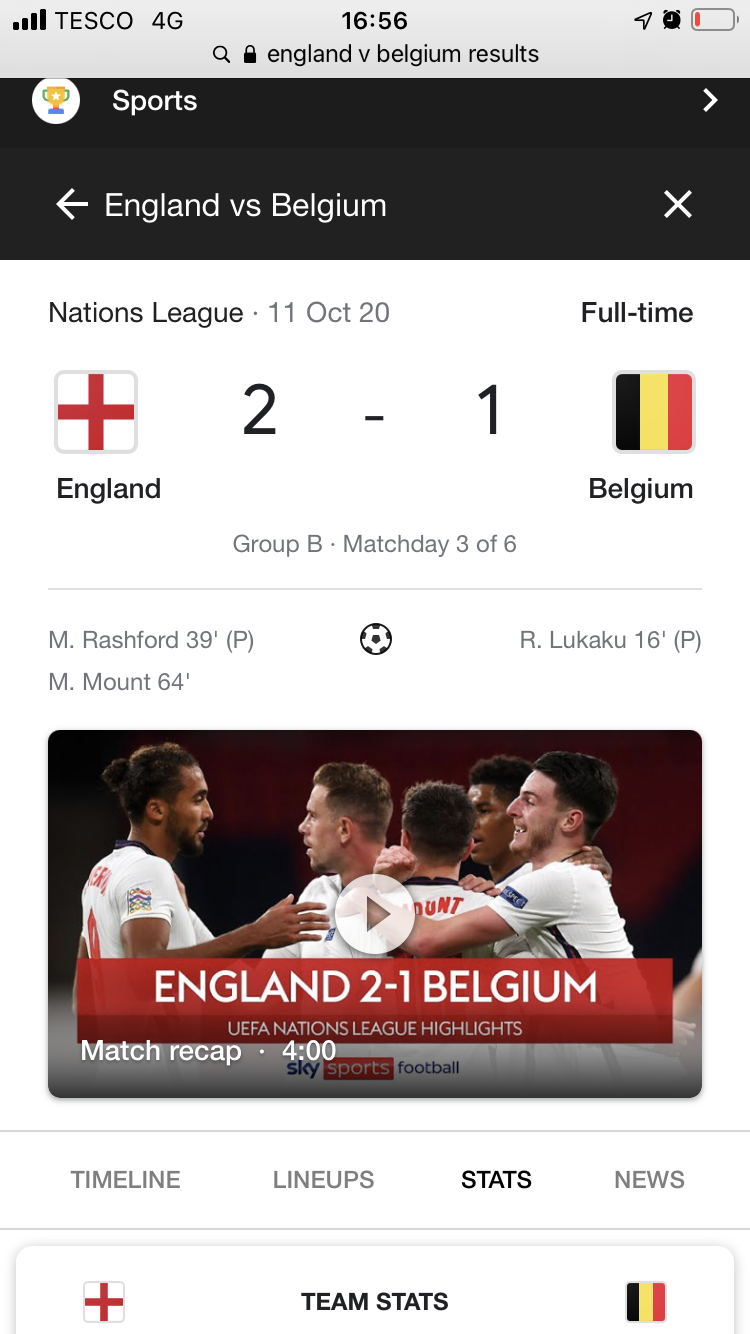Go back from England vs Belgium
The height and width of the screenshot is (1334, 750).
[72, 205]
